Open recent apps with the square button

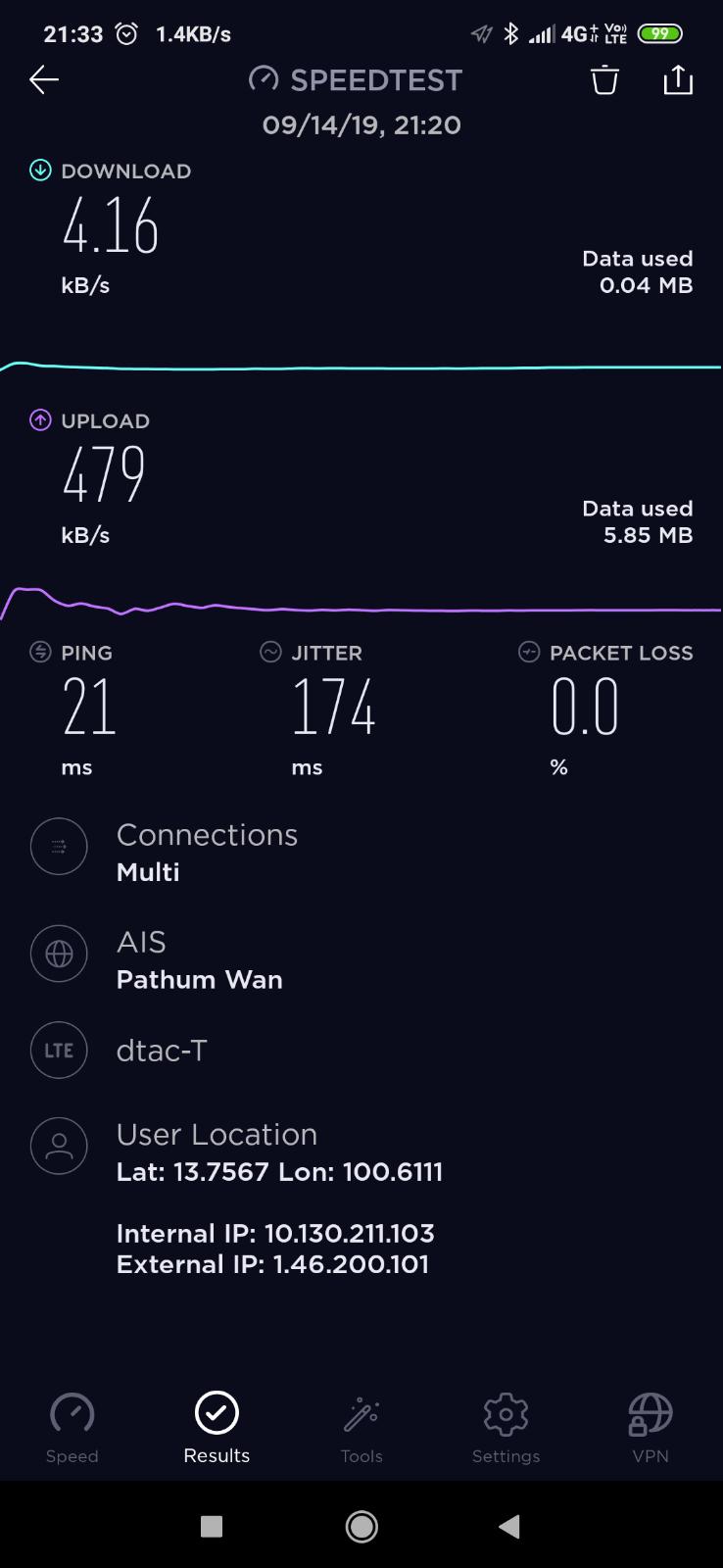[x=212, y=1526]
